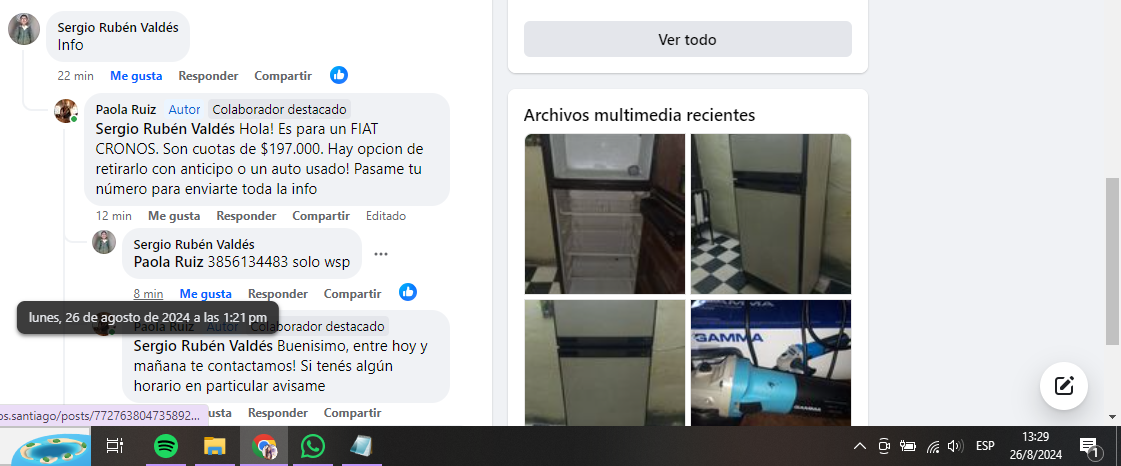Screen dimensions: 1121x466
Task: Reply to Paola's FIAT CRONOS comment
Action: coord(246,216)
